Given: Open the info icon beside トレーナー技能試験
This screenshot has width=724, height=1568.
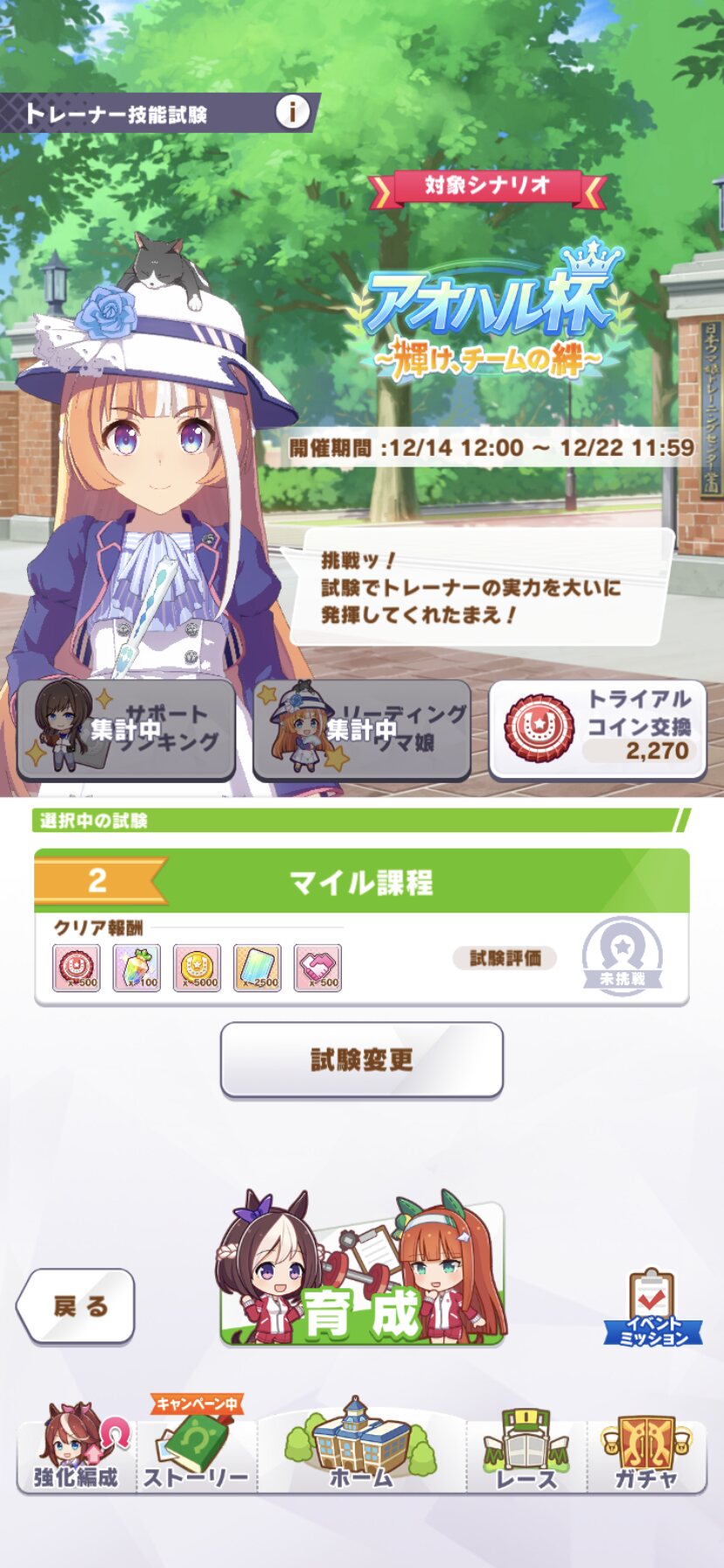Looking at the screenshot, I should point(292,112).
